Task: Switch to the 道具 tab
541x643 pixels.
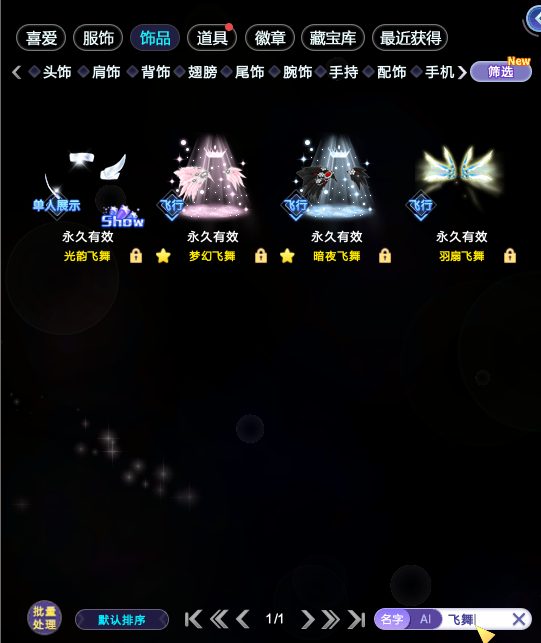Action: 212,38
